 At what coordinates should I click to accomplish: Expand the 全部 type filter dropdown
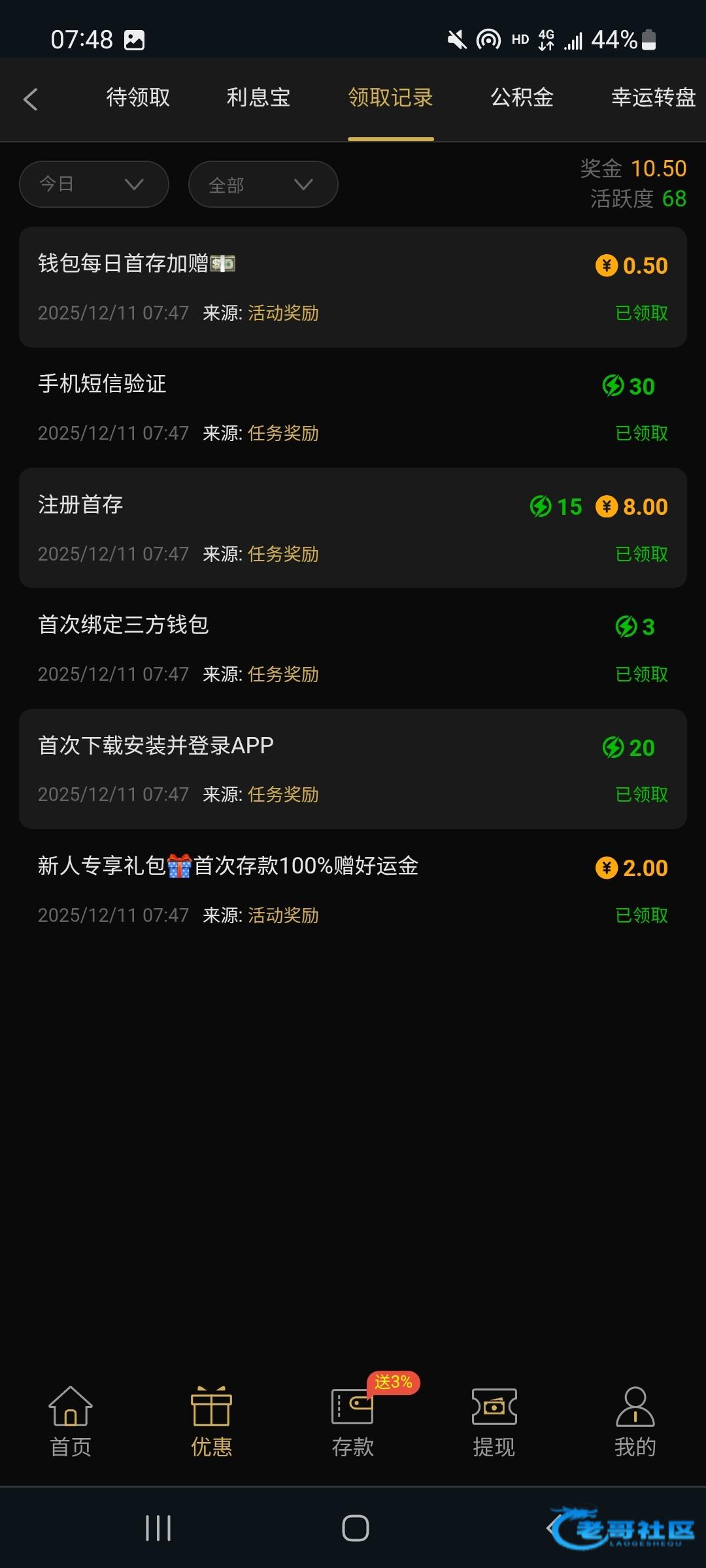pos(263,184)
